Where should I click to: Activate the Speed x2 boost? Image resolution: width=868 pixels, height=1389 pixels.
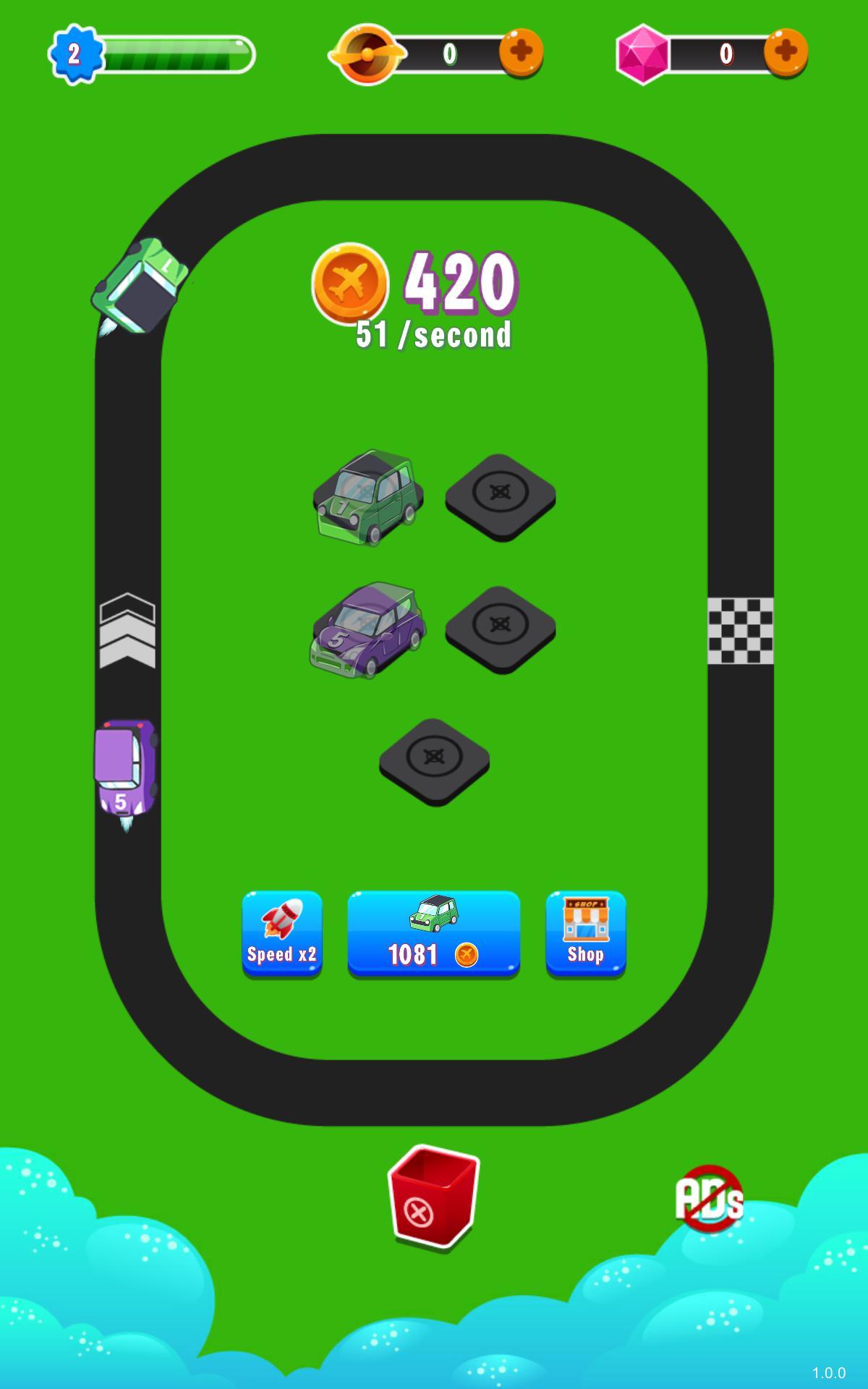(281, 933)
